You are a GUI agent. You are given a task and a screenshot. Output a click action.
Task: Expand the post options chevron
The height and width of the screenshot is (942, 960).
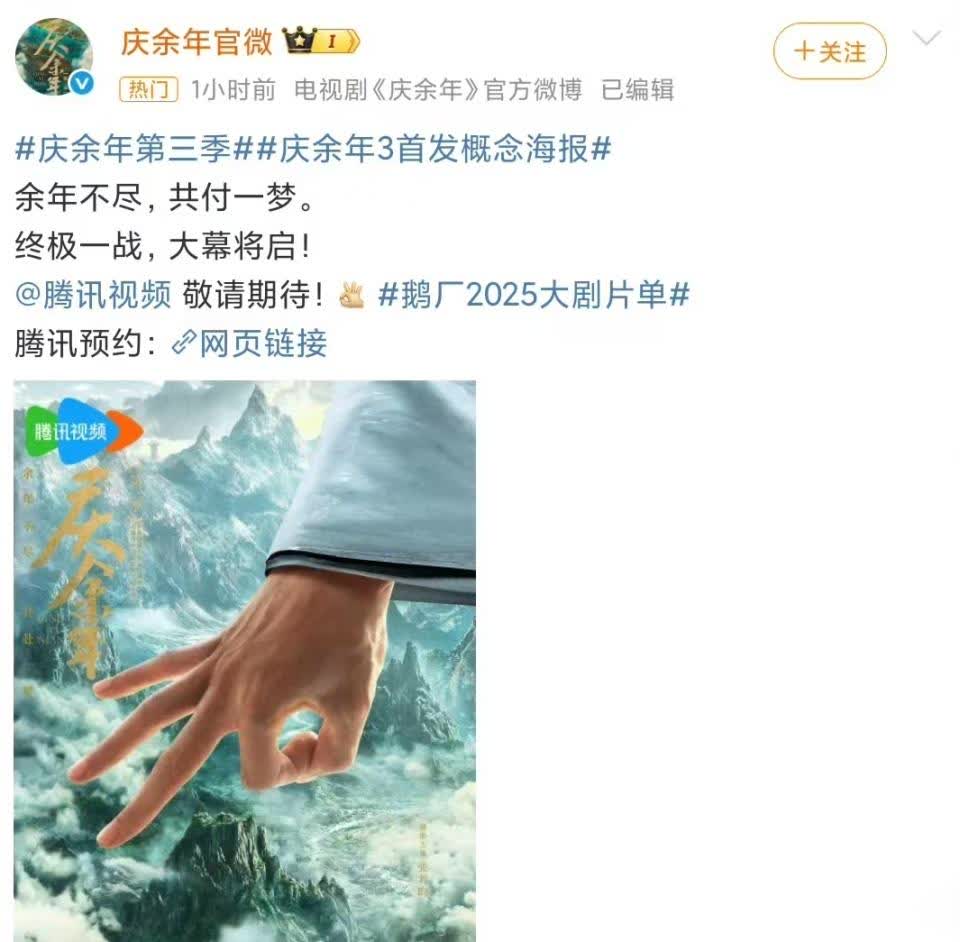pyautogui.click(x=927, y=39)
